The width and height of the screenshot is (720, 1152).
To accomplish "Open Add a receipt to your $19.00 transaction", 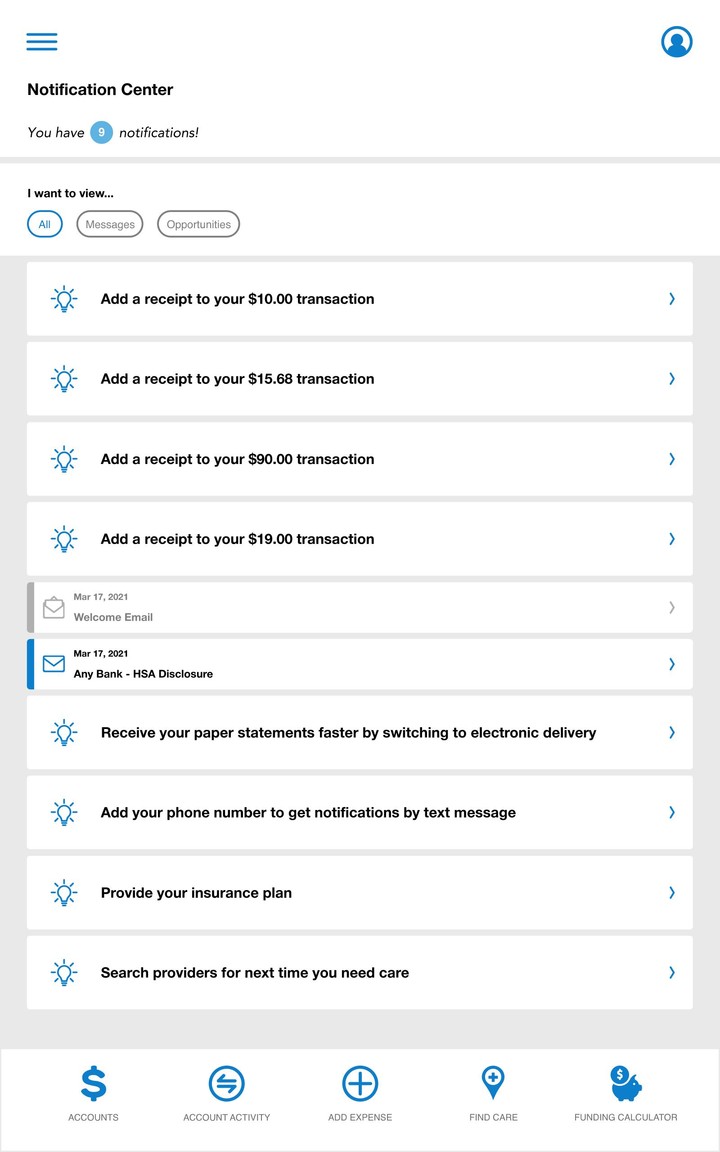I will pyautogui.click(x=360, y=539).
